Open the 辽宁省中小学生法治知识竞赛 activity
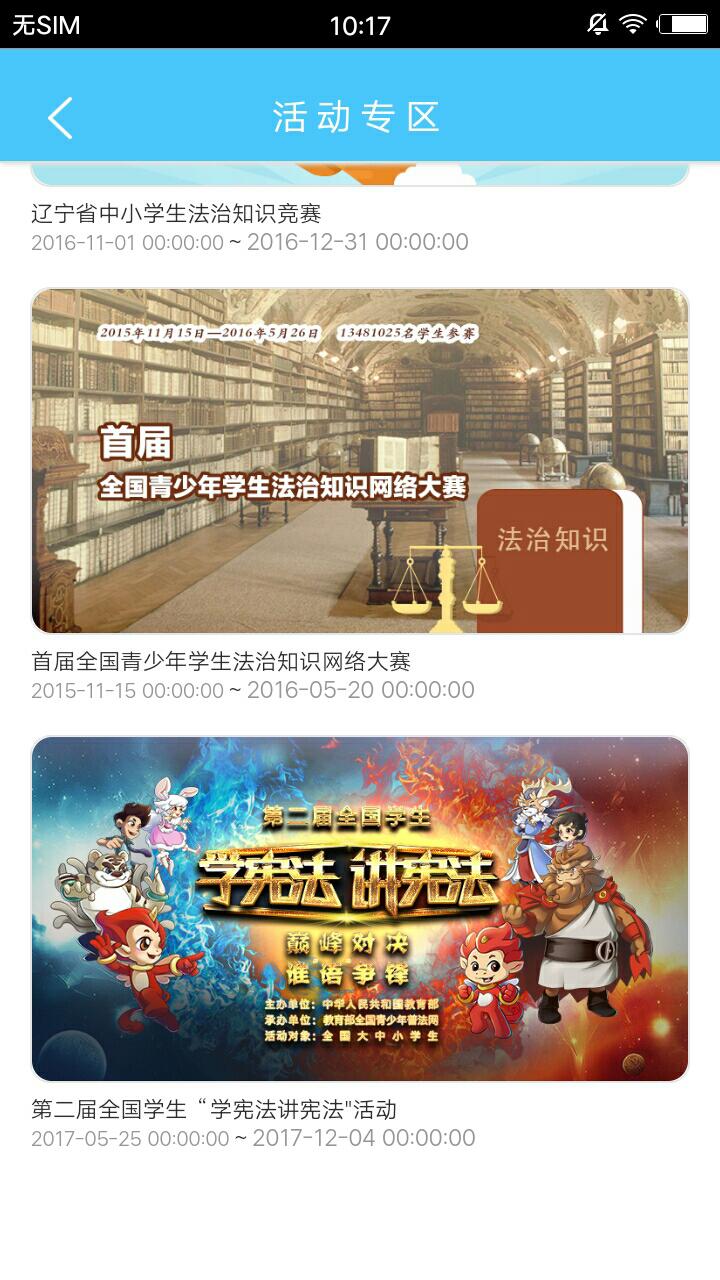The height and width of the screenshot is (1280, 720). coord(176,214)
